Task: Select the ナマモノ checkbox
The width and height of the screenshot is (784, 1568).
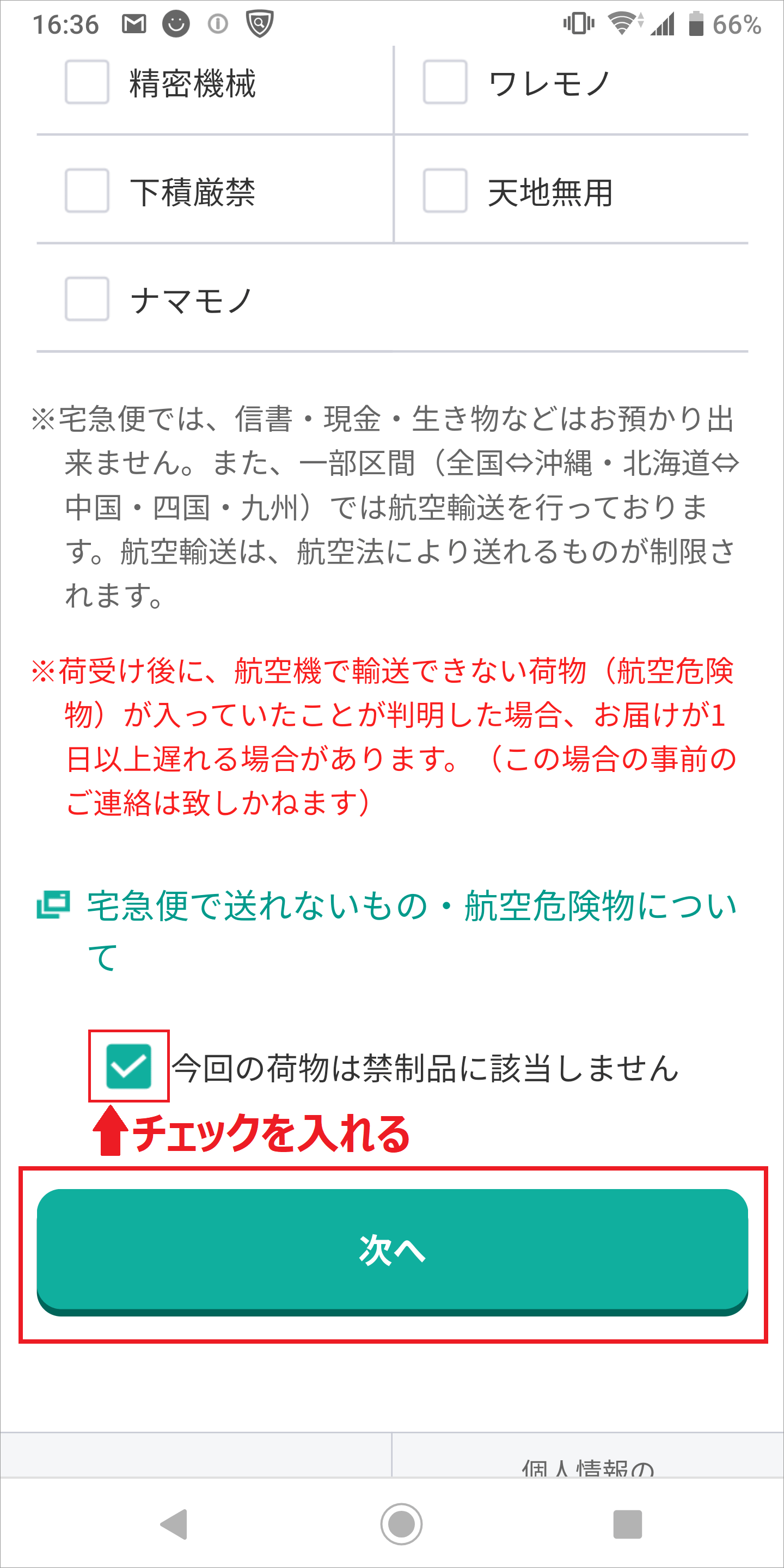Action: [x=87, y=299]
